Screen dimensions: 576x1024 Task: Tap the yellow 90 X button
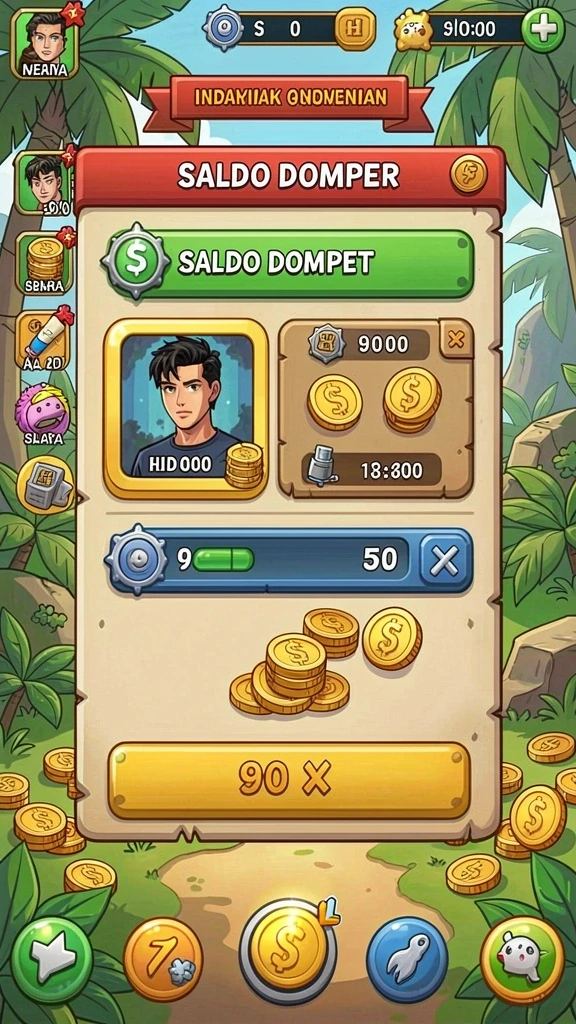click(289, 779)
